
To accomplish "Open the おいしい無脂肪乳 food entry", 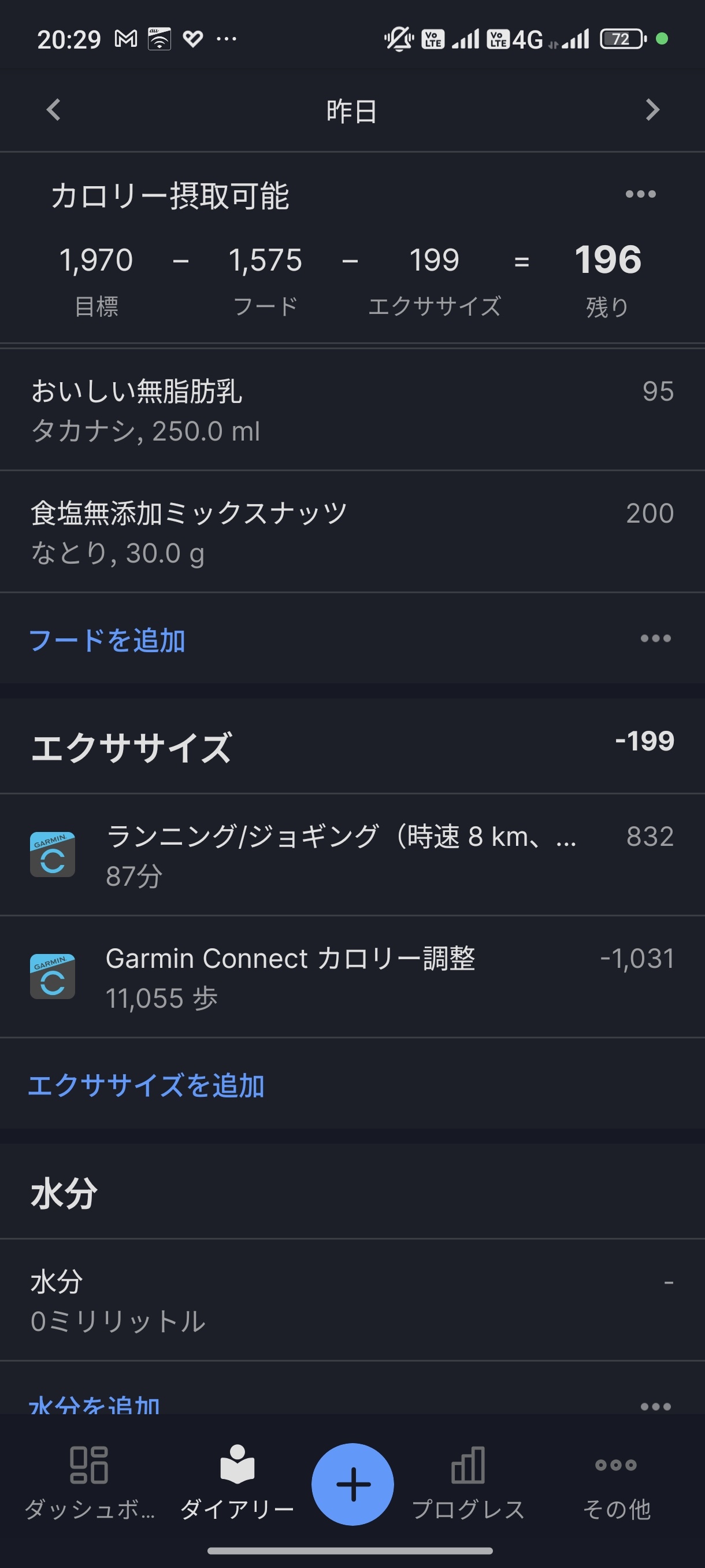I will (x=352, y=410).
